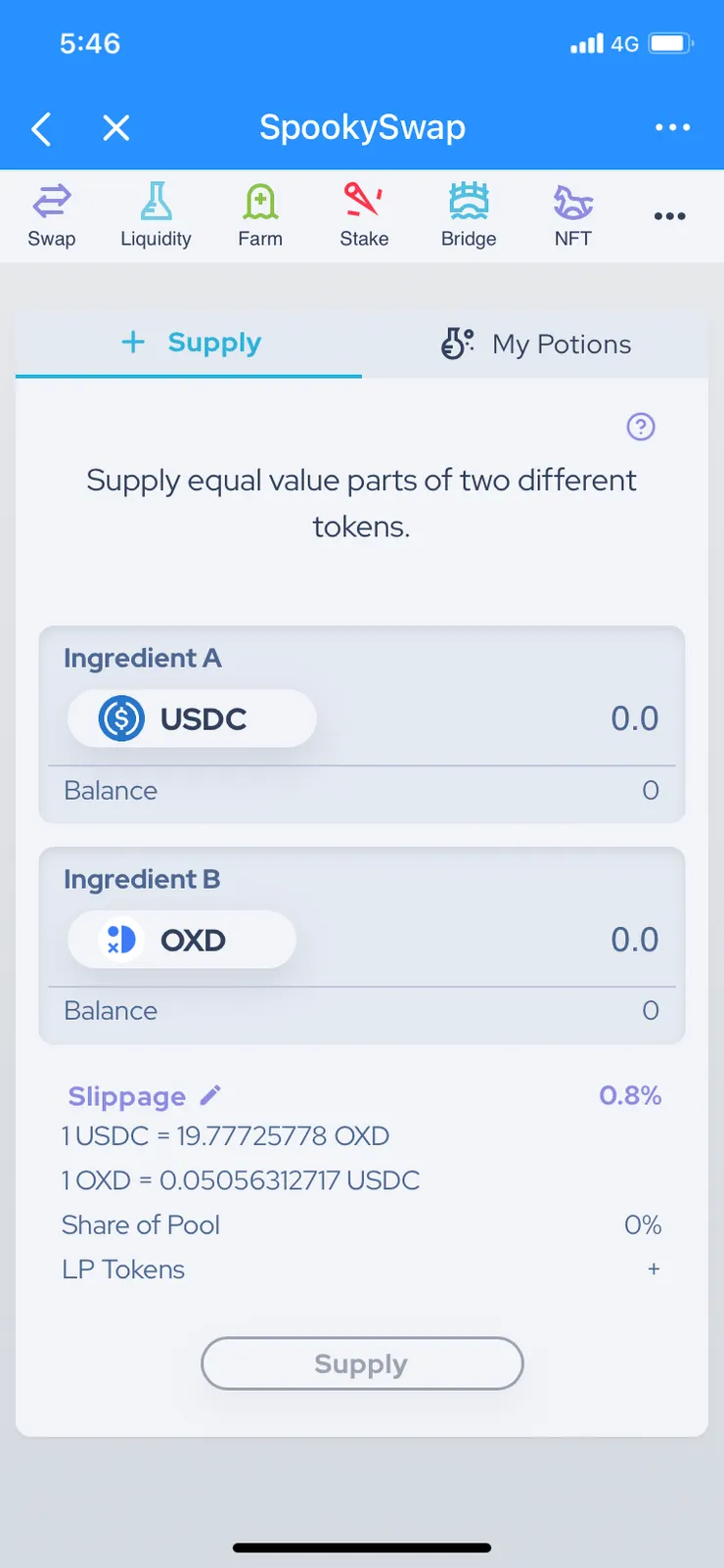This screenshot has width=724, height=1568.
Task: Open the Liquidity section
Action: tap(156, 216)
